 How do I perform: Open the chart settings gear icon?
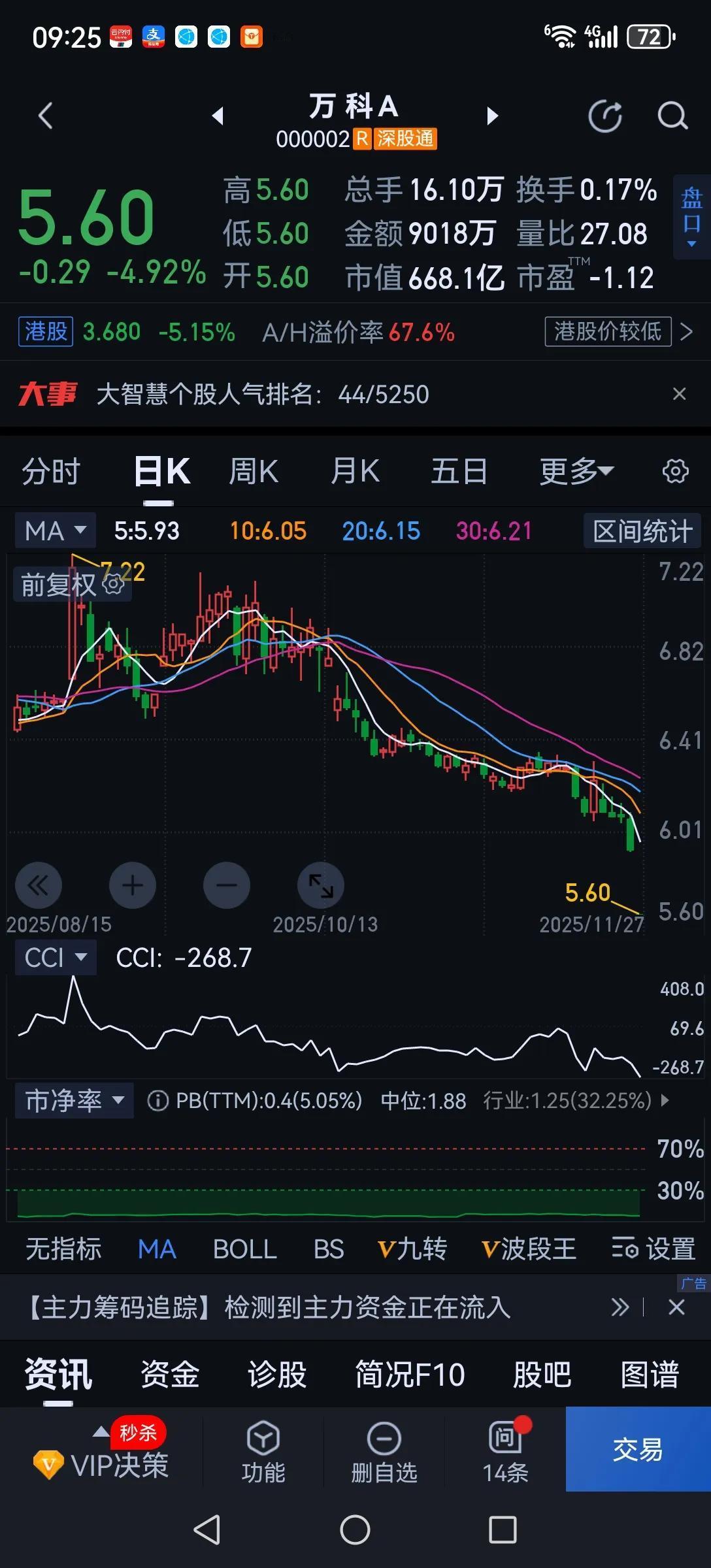coord(675,471)
